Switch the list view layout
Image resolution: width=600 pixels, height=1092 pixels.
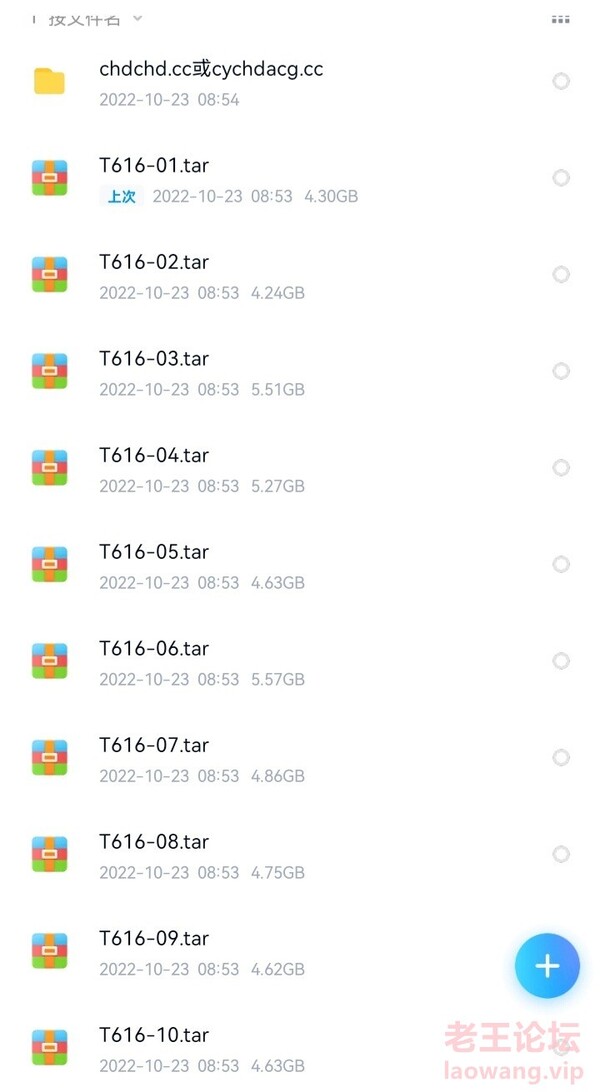[561, 18]
